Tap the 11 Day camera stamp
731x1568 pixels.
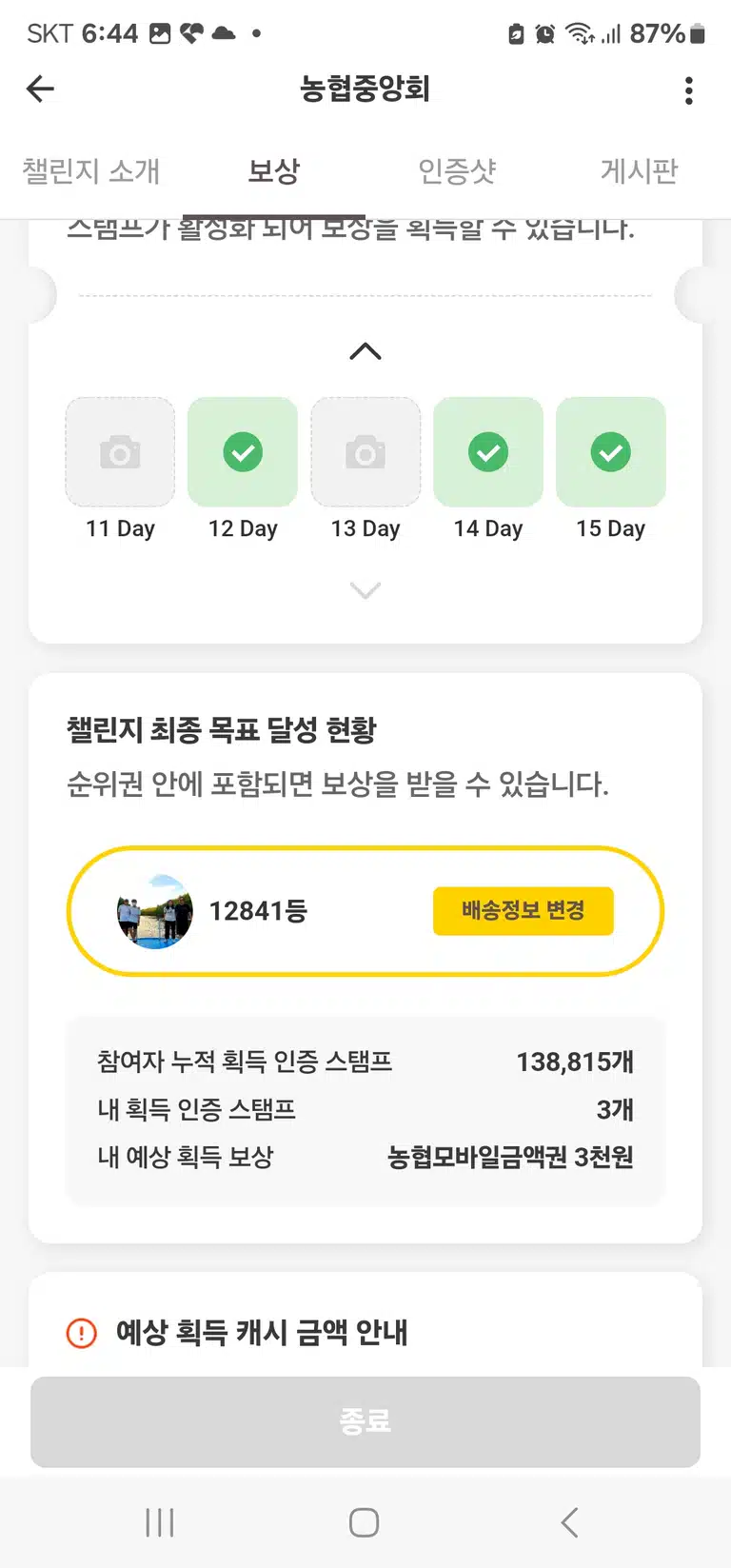coord(120,452)
